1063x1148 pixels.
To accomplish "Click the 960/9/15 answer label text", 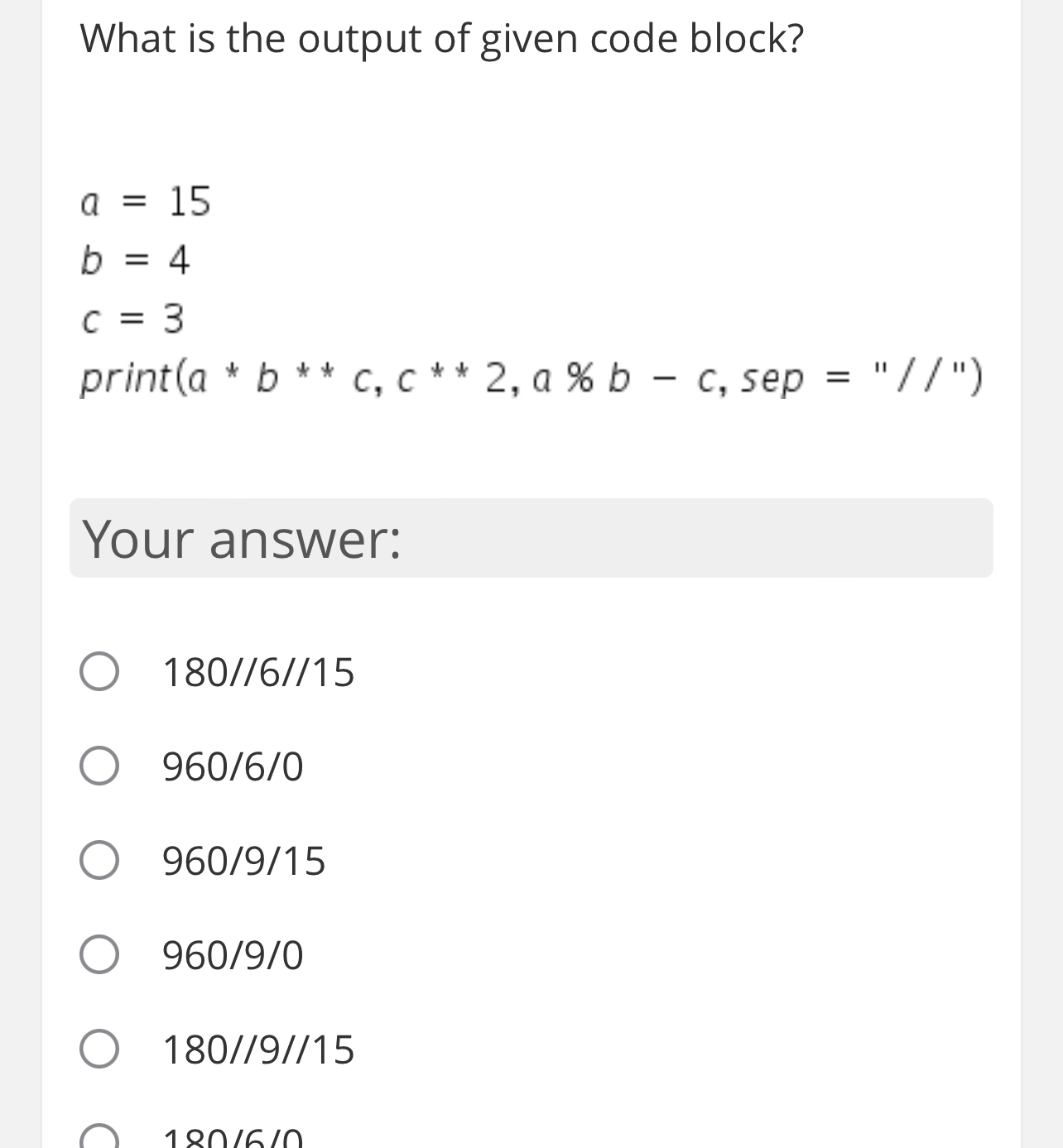I will click(x=243, y=861).
